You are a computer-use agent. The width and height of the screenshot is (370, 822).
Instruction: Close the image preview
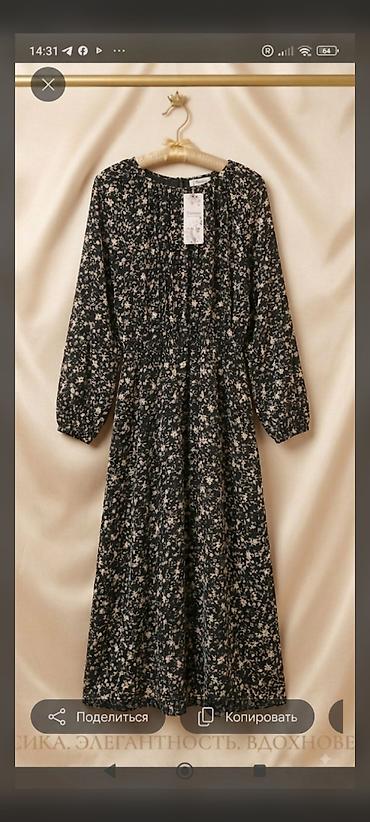(x=48, y=84)
